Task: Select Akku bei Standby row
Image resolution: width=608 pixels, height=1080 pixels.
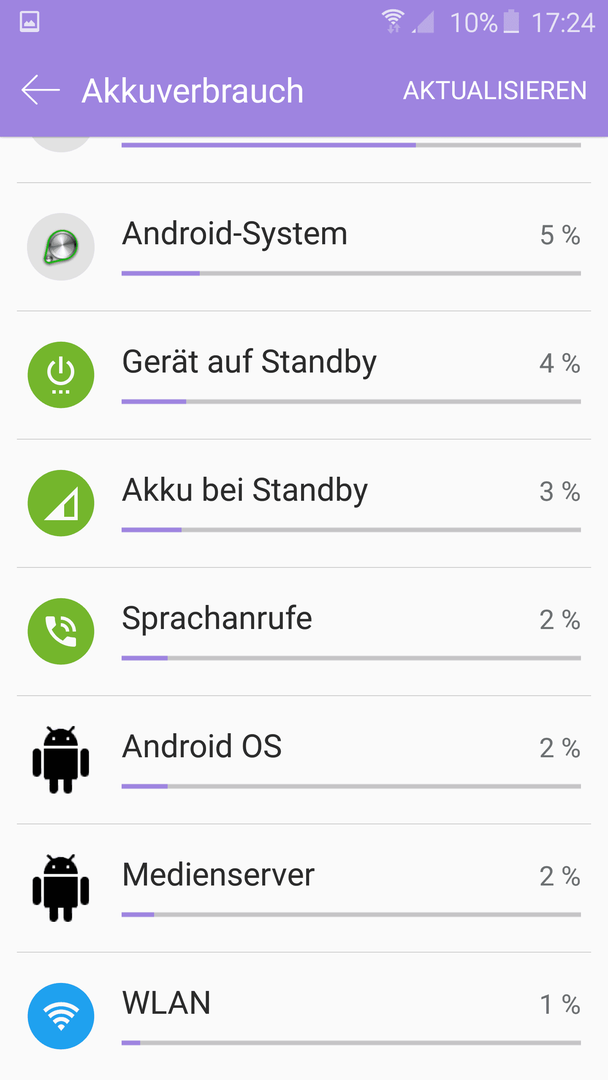Action: [304, 503]
